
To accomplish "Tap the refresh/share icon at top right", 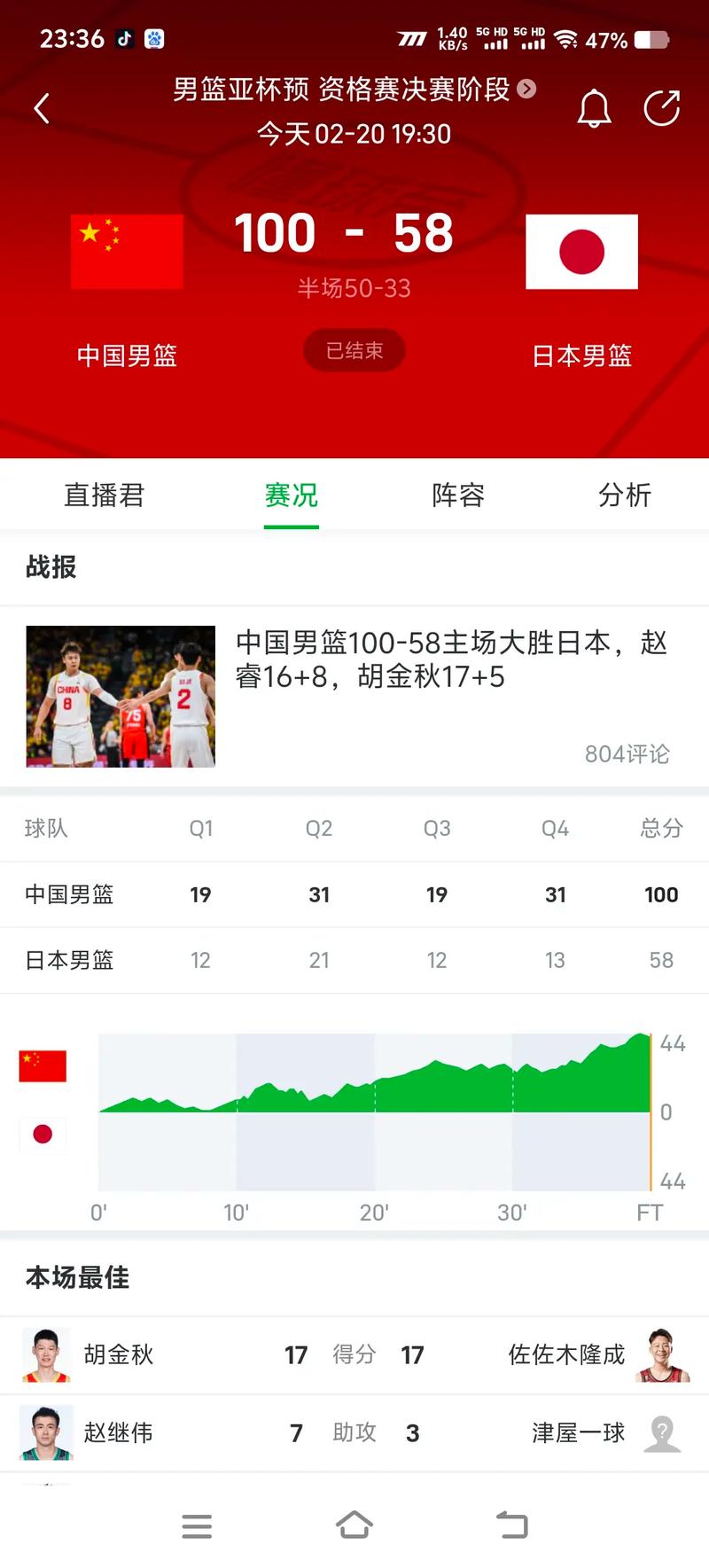I will (x=661, y=107).
